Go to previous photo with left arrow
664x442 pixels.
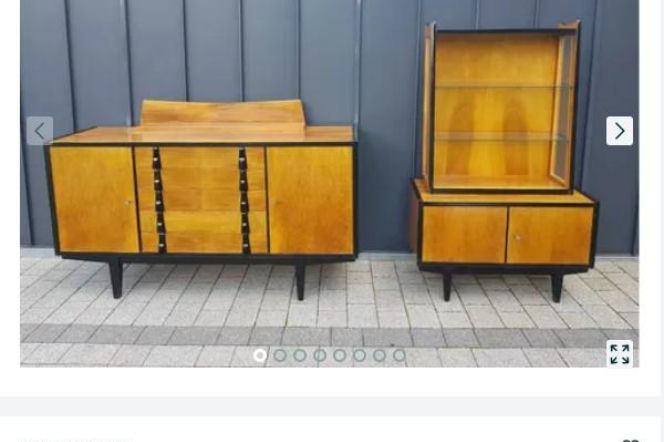pos(40,131)
